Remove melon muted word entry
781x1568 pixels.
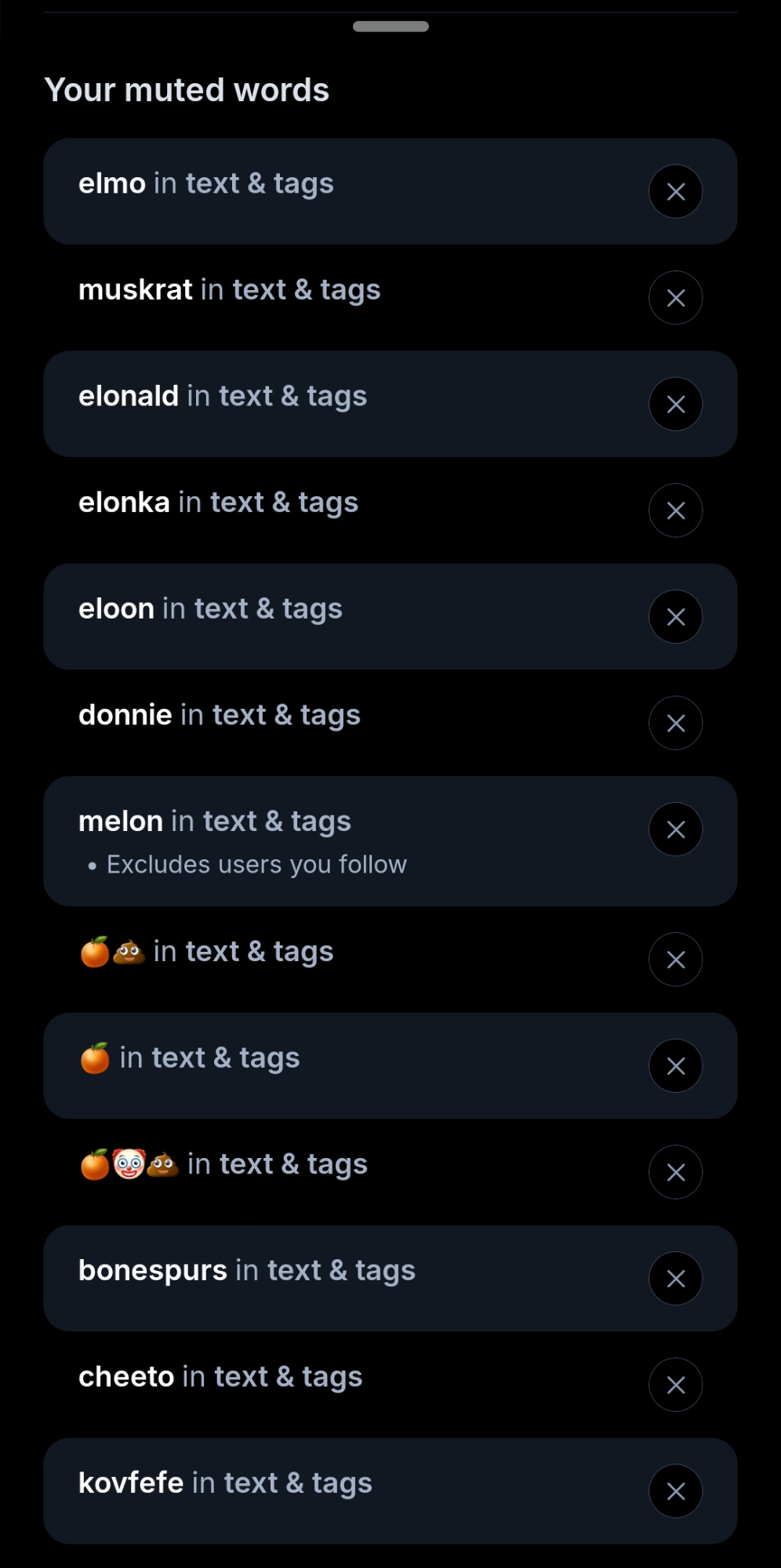675,829
